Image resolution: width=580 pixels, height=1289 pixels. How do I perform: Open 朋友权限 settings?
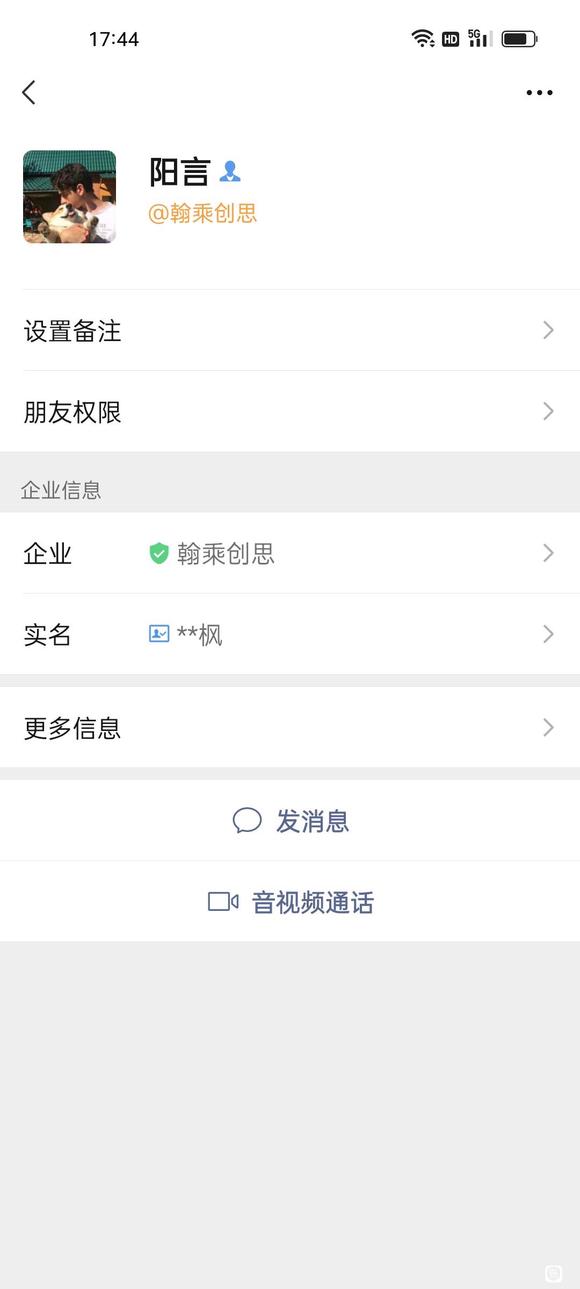coord(290,412)
